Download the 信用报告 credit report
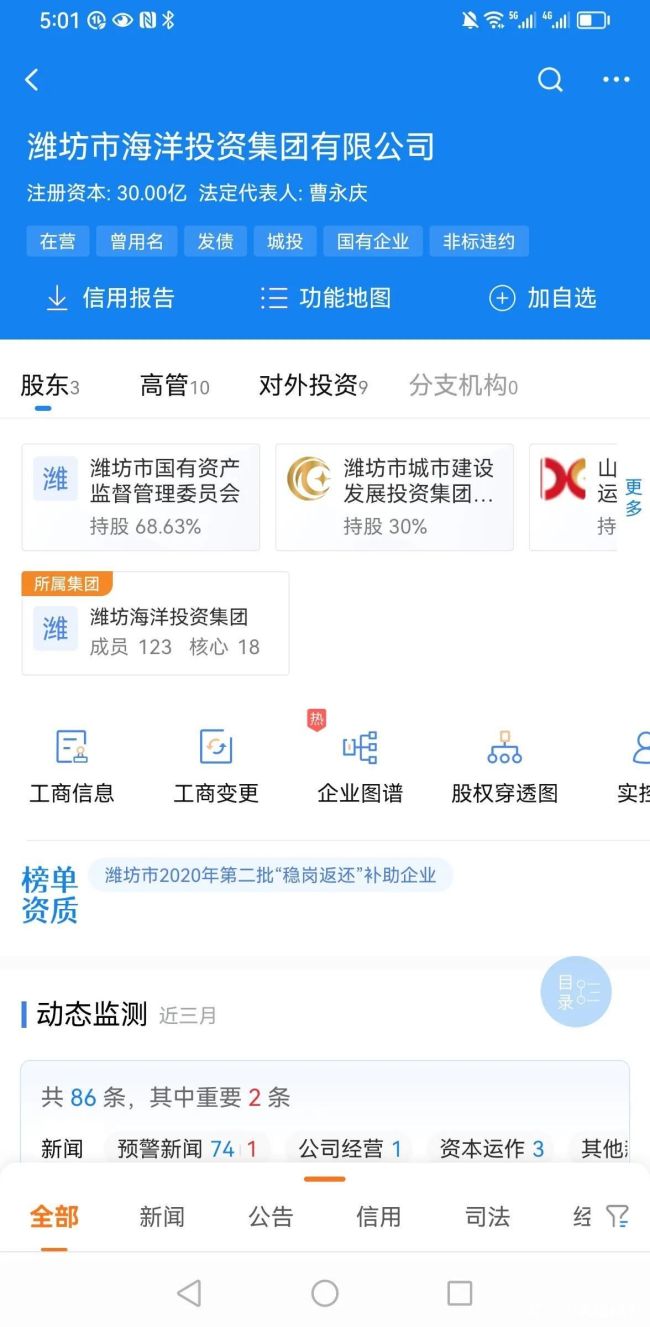Screen dimensions: 650x1327 pos(110,298)
